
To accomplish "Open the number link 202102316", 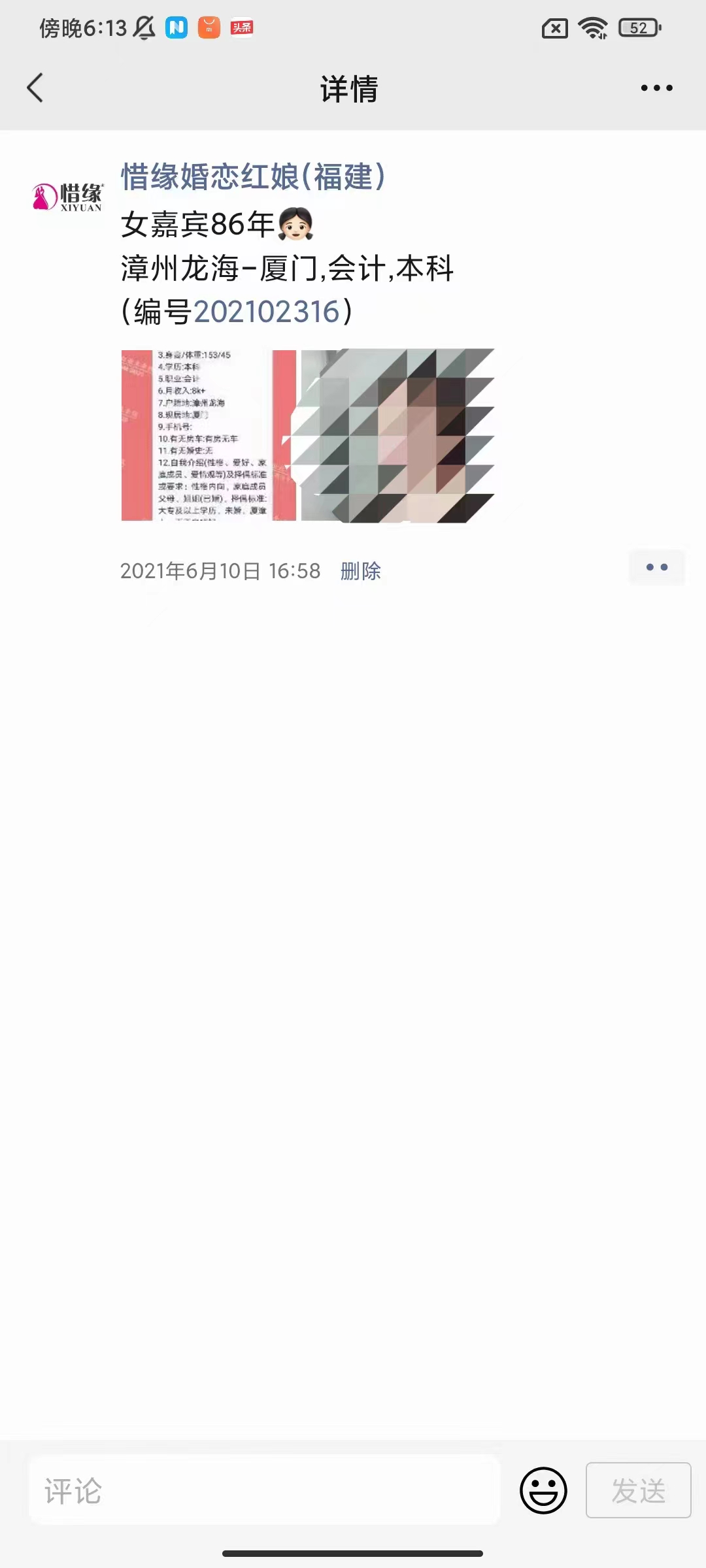I will pos(267,312).
